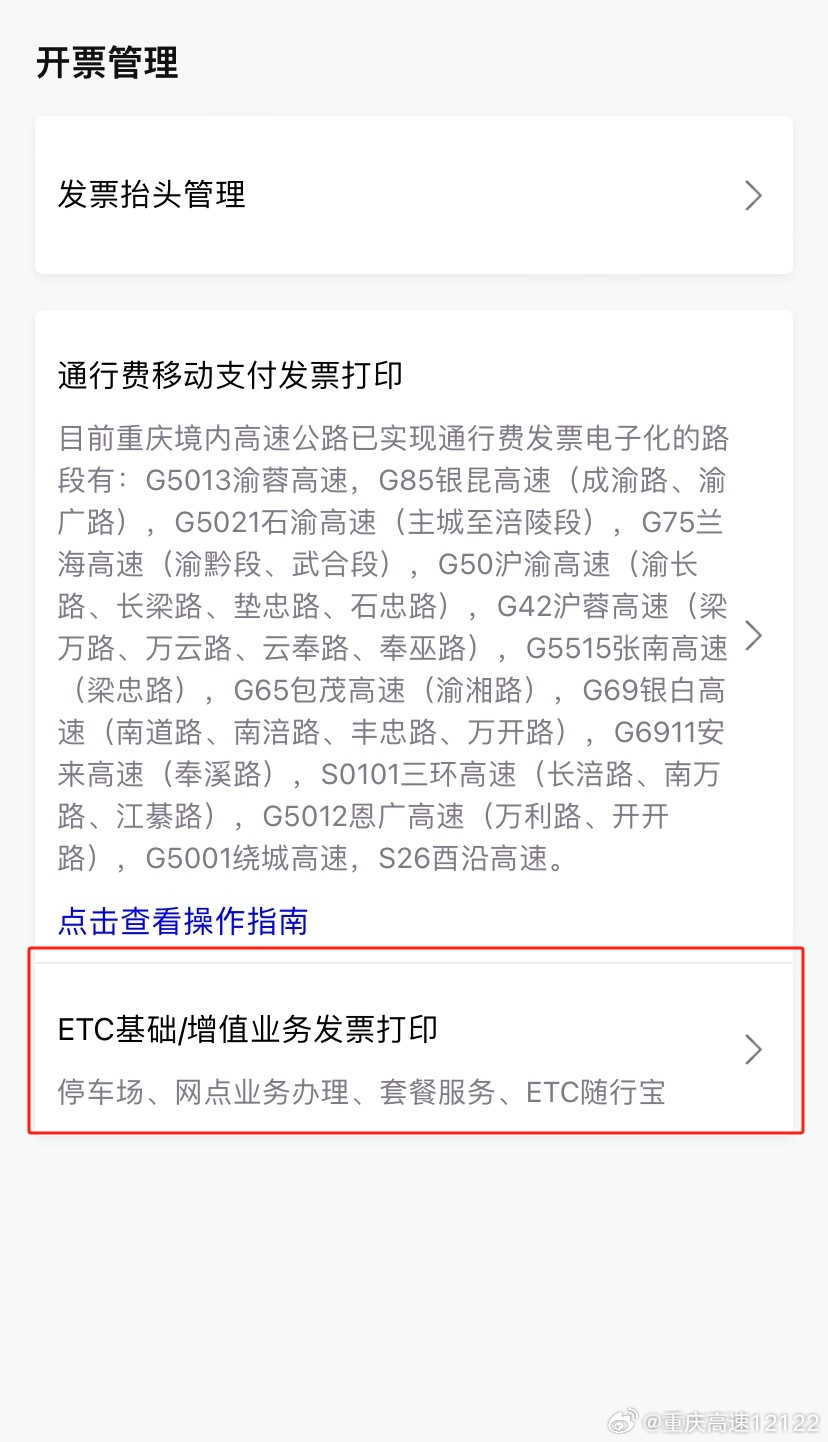
Task: Open 发票抬头管理 row
Action: pos(414,195)
